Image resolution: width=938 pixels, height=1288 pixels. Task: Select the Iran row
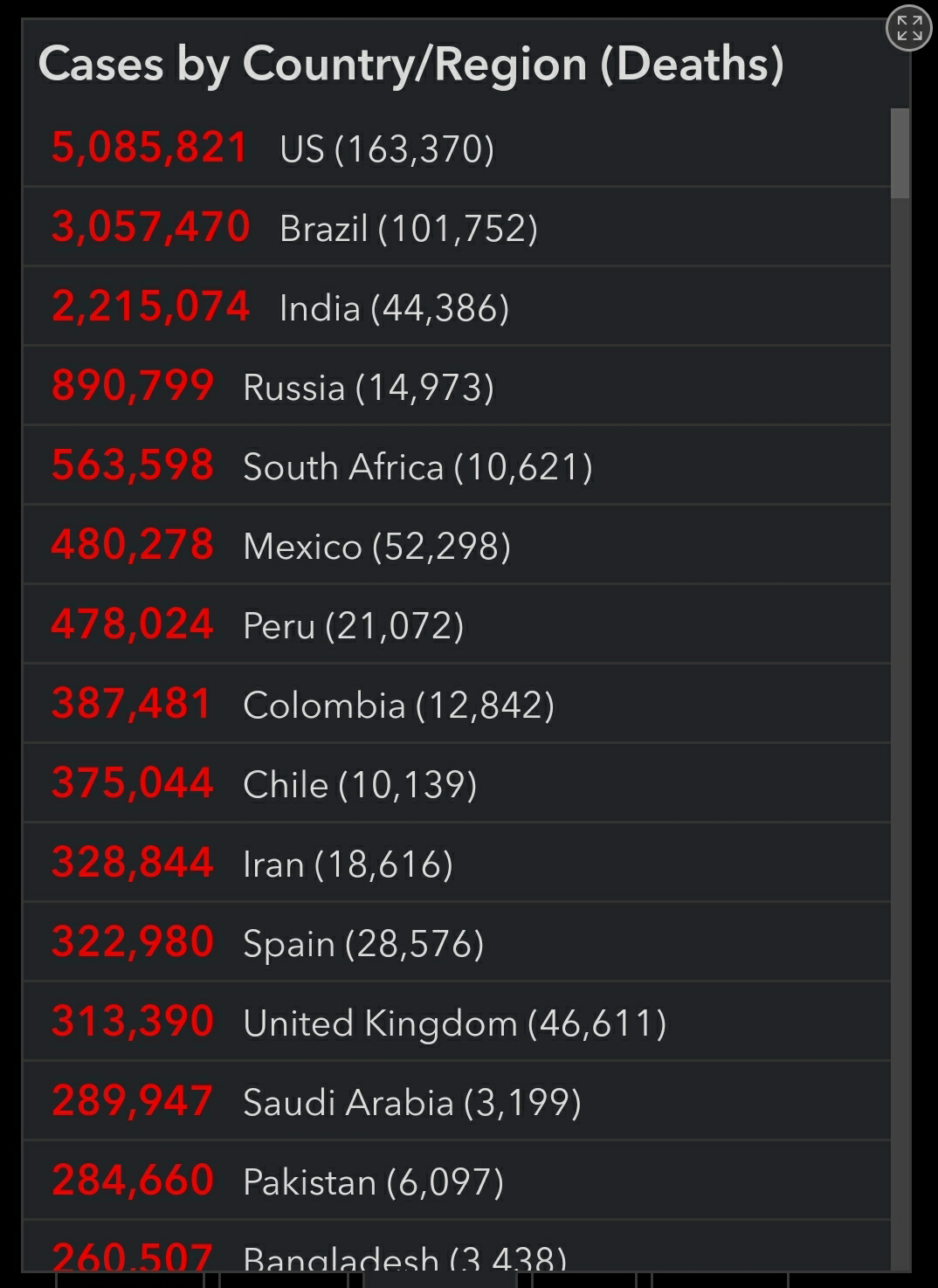point(457,863)
